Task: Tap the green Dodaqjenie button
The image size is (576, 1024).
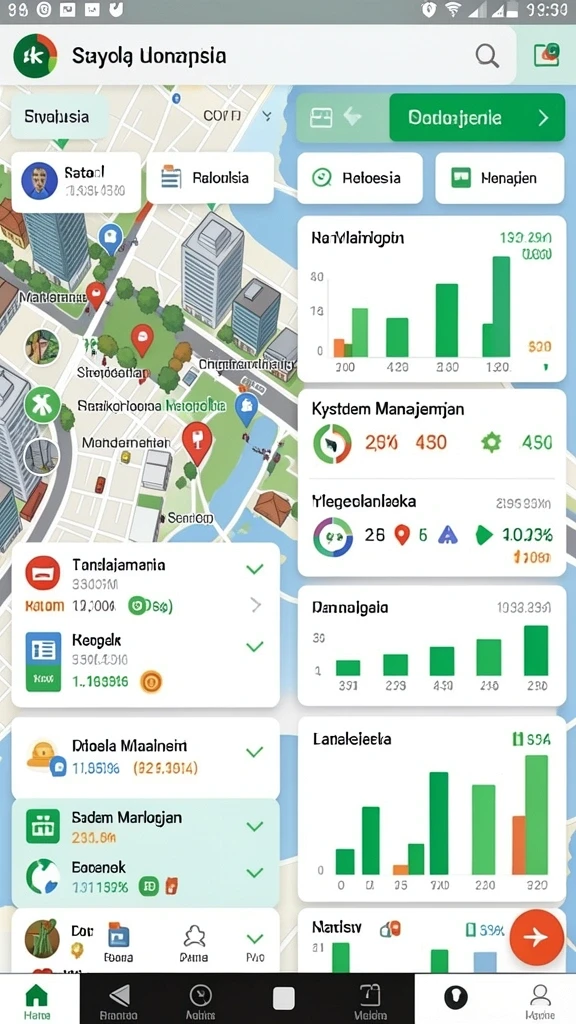Action: pyautogui.click(x=477, y=118)
